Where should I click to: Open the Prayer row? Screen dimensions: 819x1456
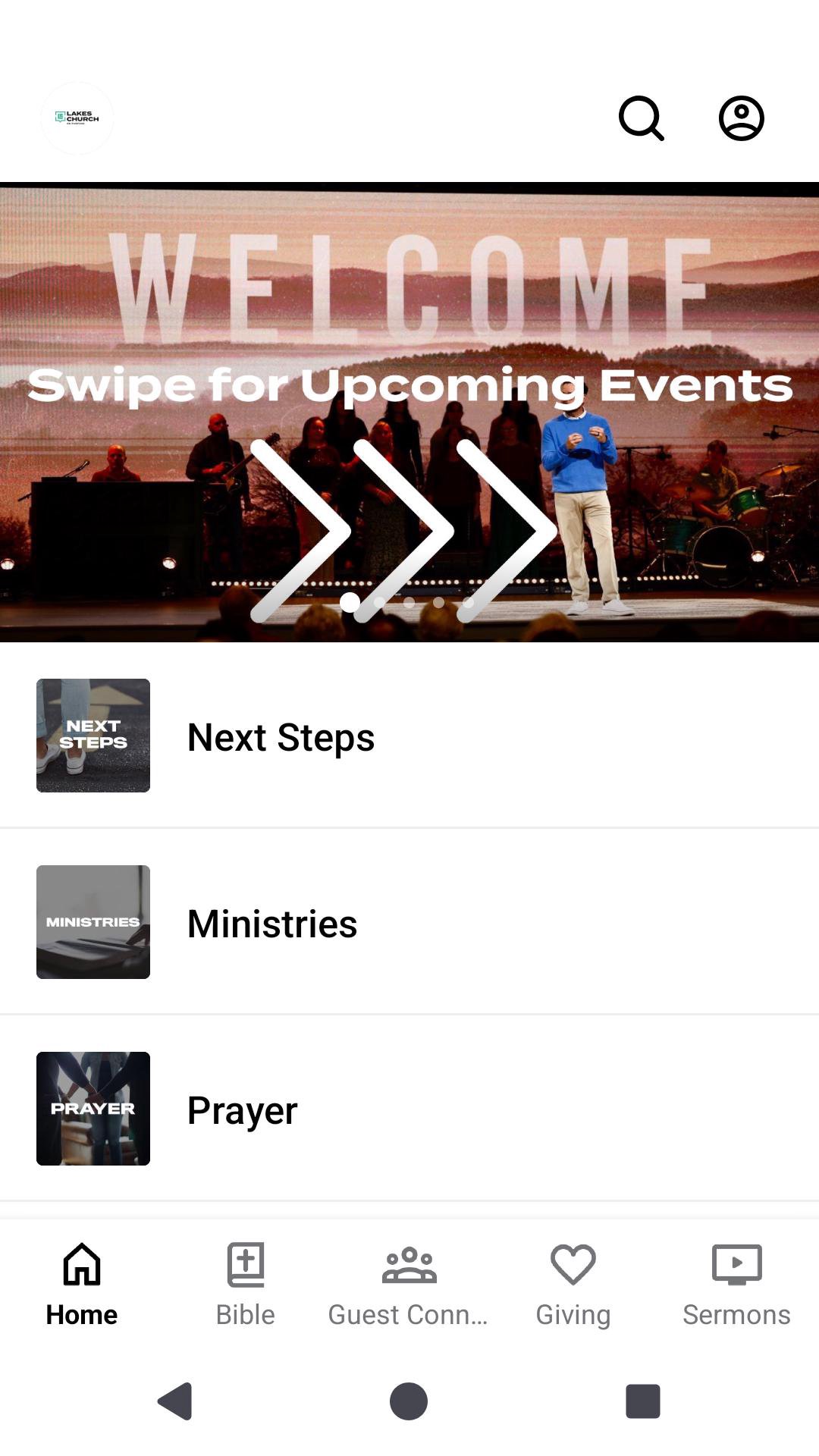pyautogui.click(x=409, y=1109)
